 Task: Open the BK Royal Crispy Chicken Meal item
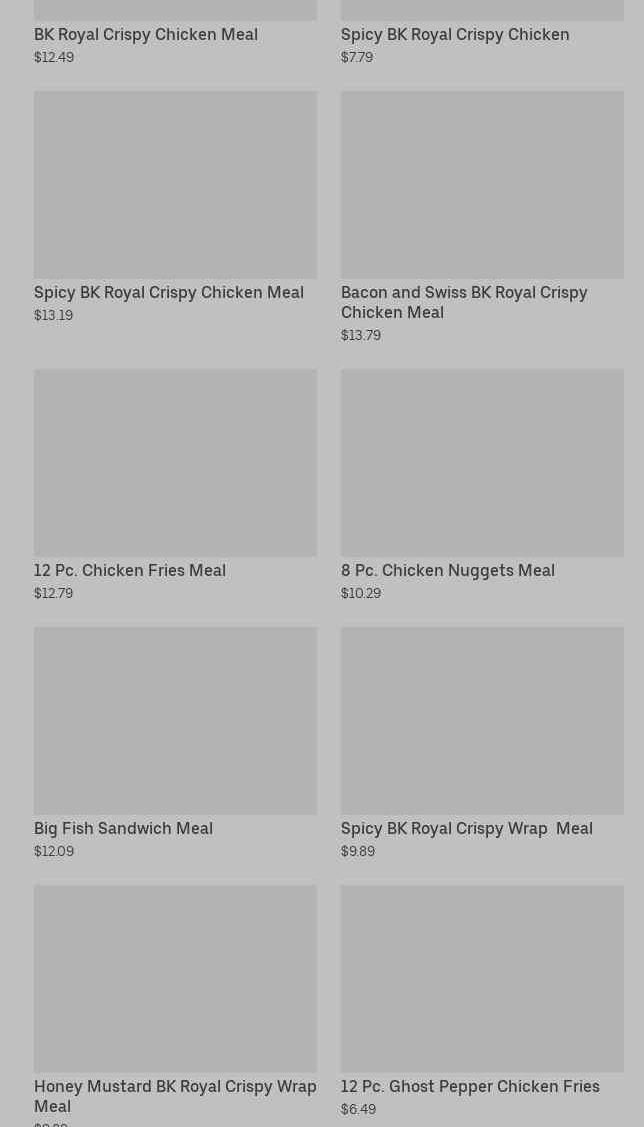(146, 34)
